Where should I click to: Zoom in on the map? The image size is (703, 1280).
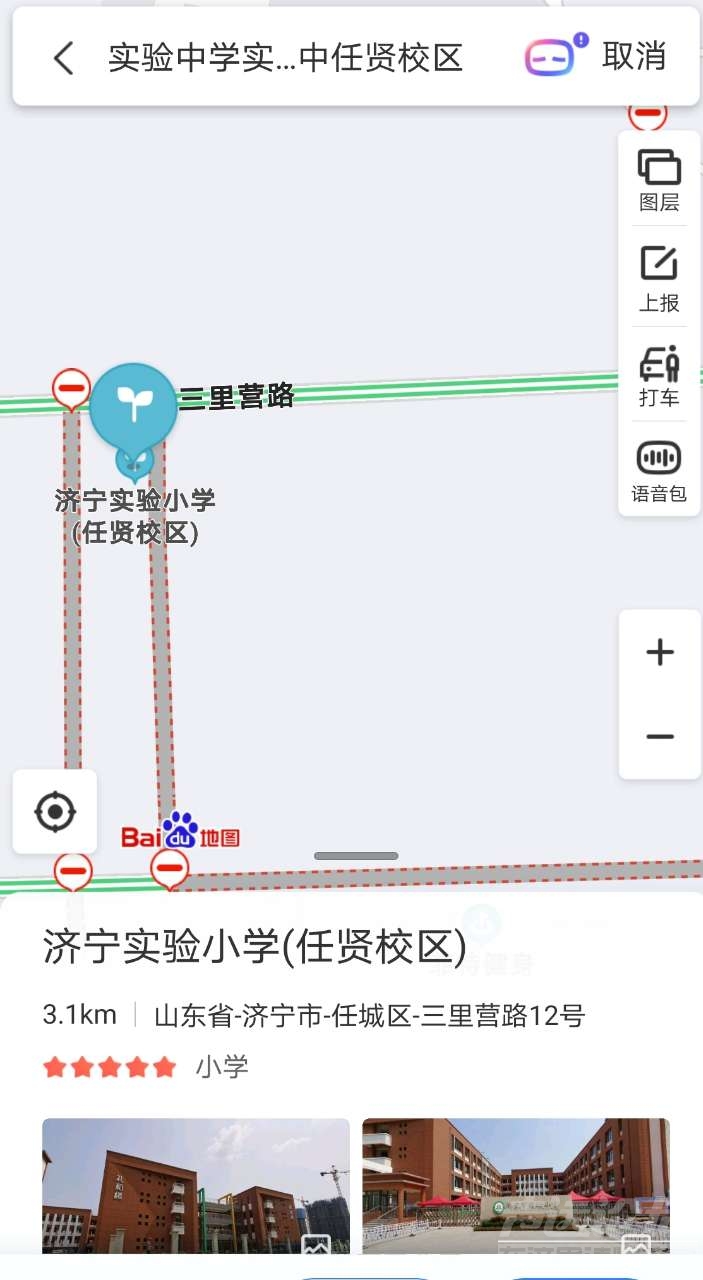659,652
